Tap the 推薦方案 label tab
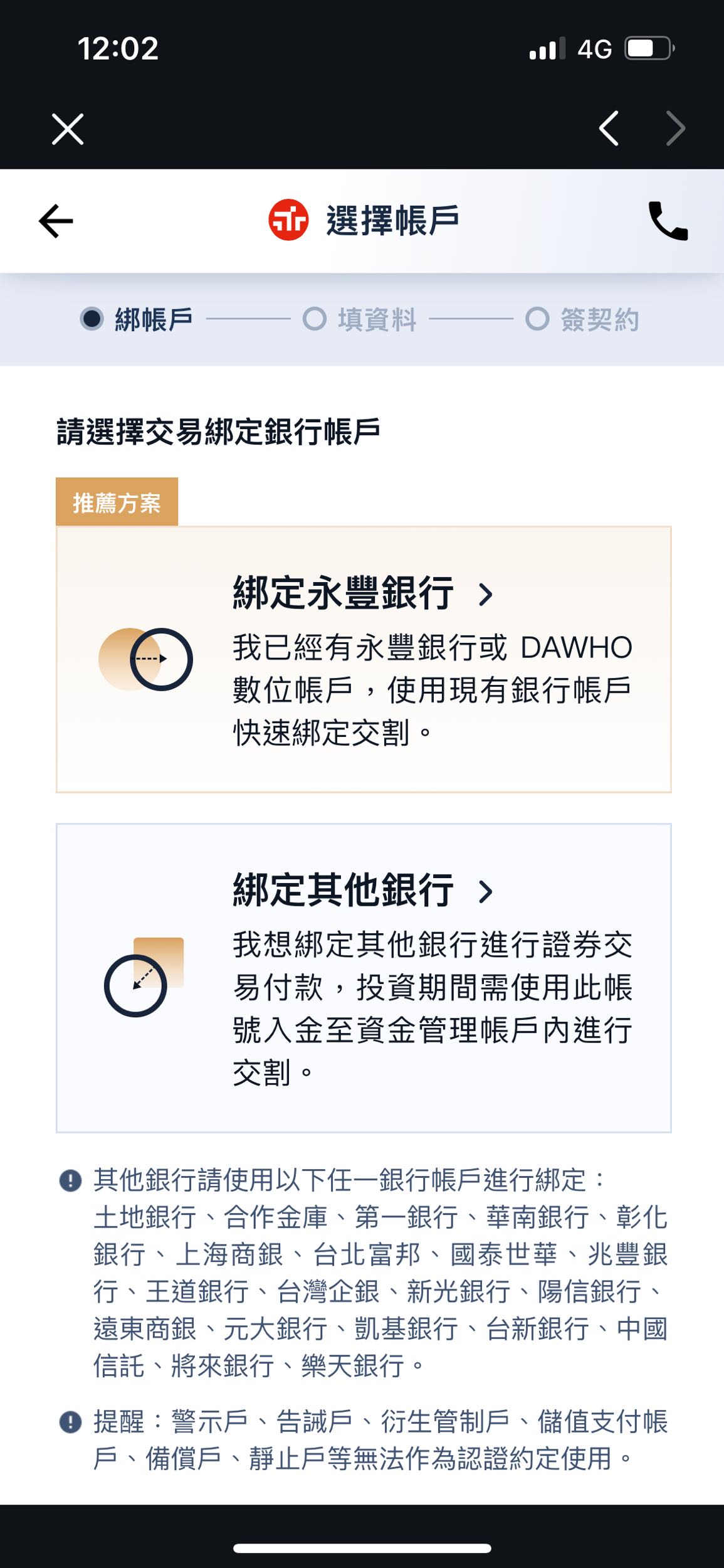 tap(117, 501)
